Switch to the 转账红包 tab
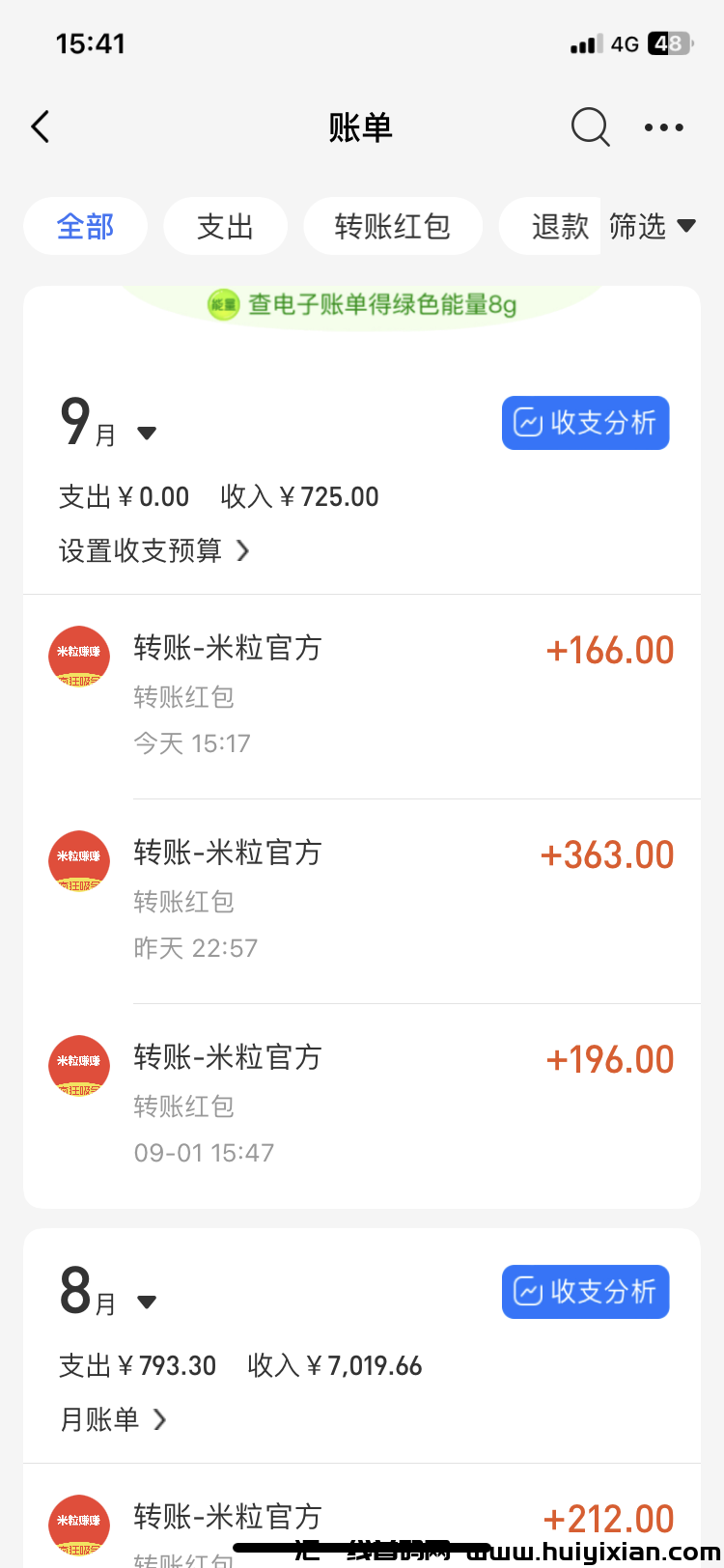The width and height of the screenshot is (724, 1568). pyautogui.click(x=393, y=227)
